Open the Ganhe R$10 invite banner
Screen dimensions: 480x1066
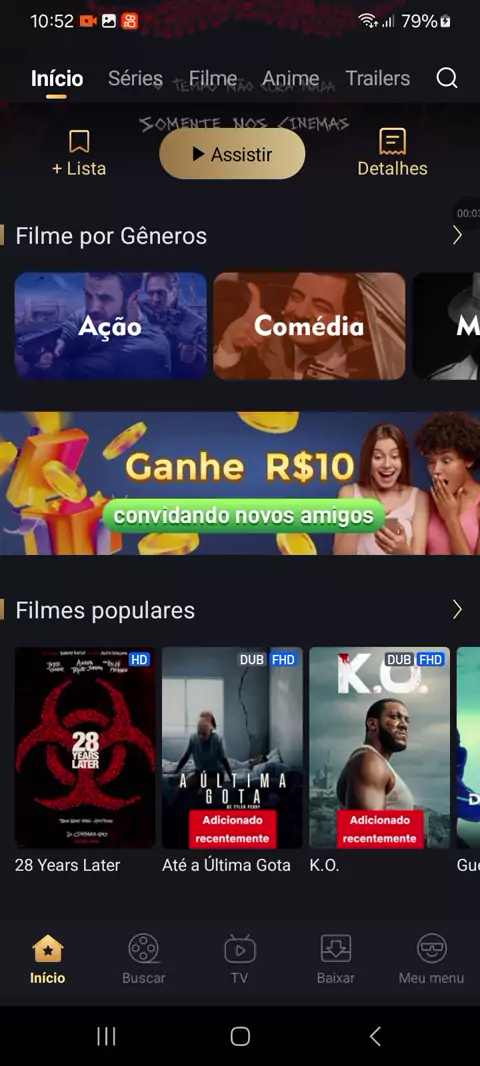click(240, 483)
